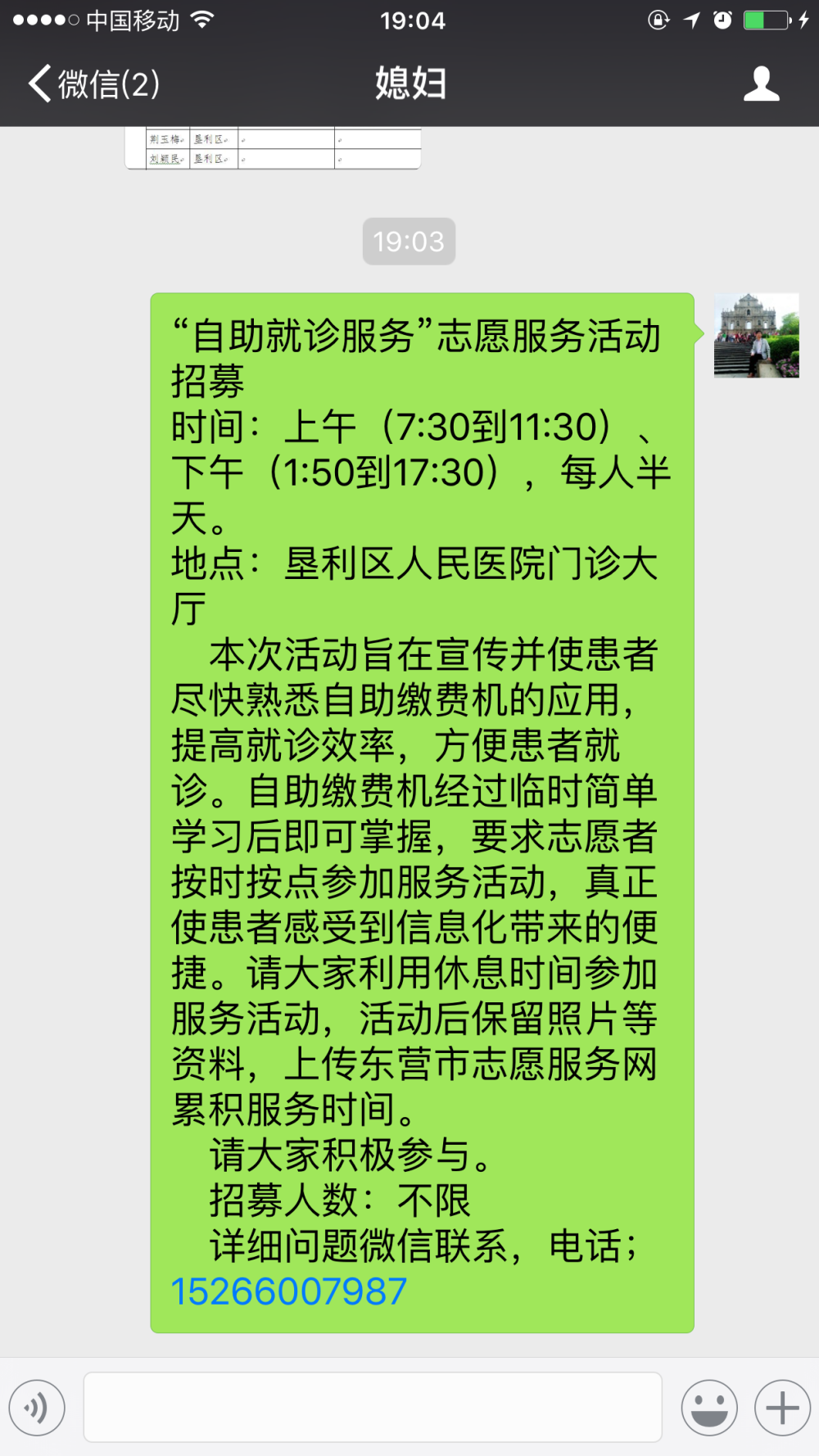This screenshot has height=1456, width=819.
Task: Open chat info via the profile icon
Action: [761, 84]
